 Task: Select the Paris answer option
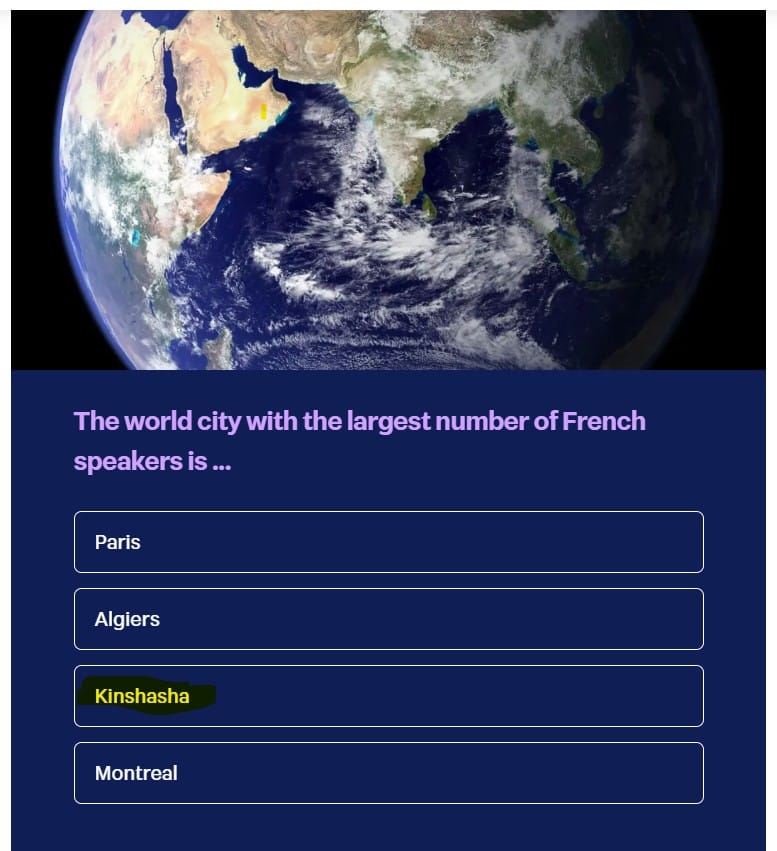pos(388,542)
